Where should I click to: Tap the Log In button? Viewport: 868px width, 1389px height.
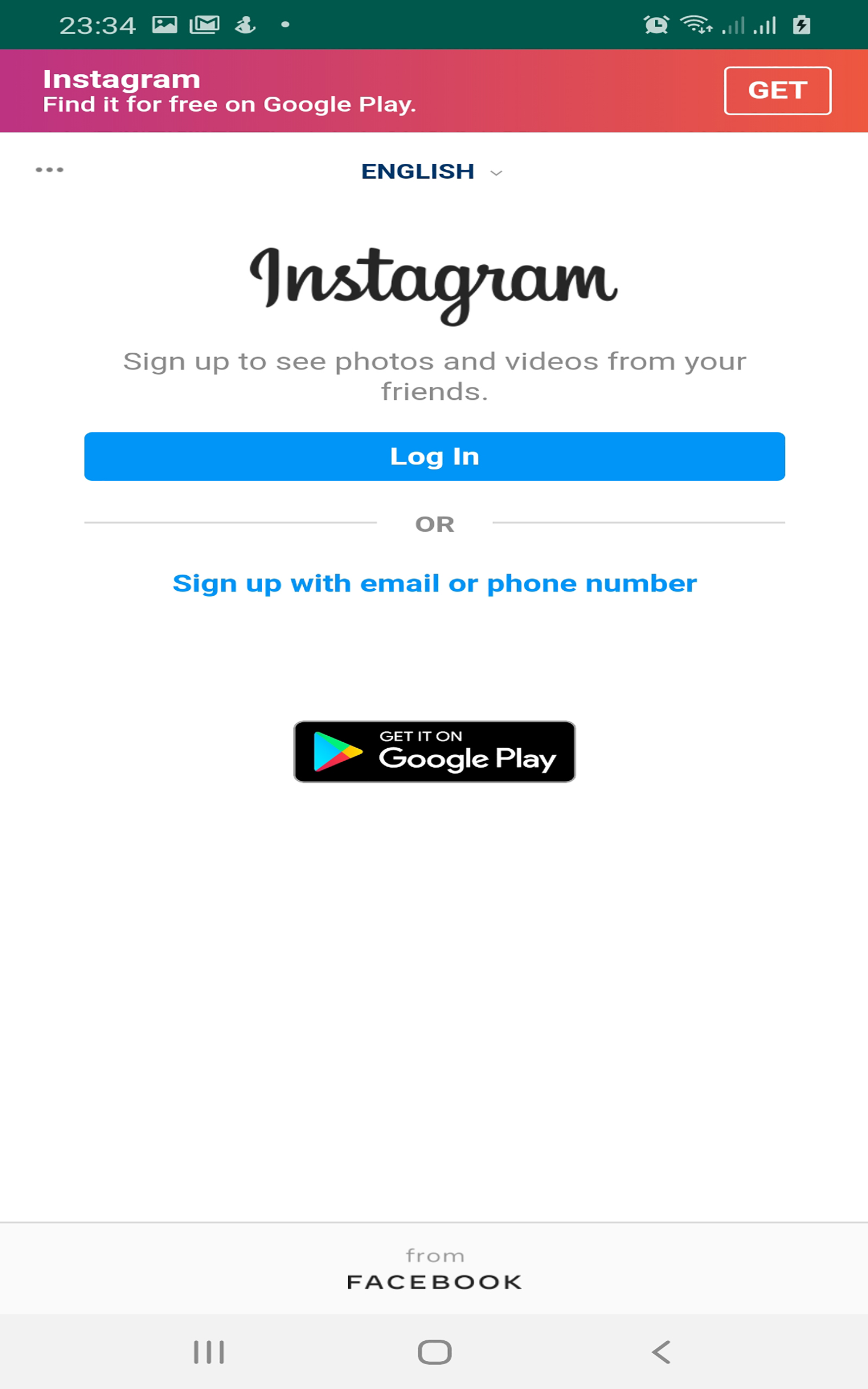pyautogui.click(x=434, y=456)
